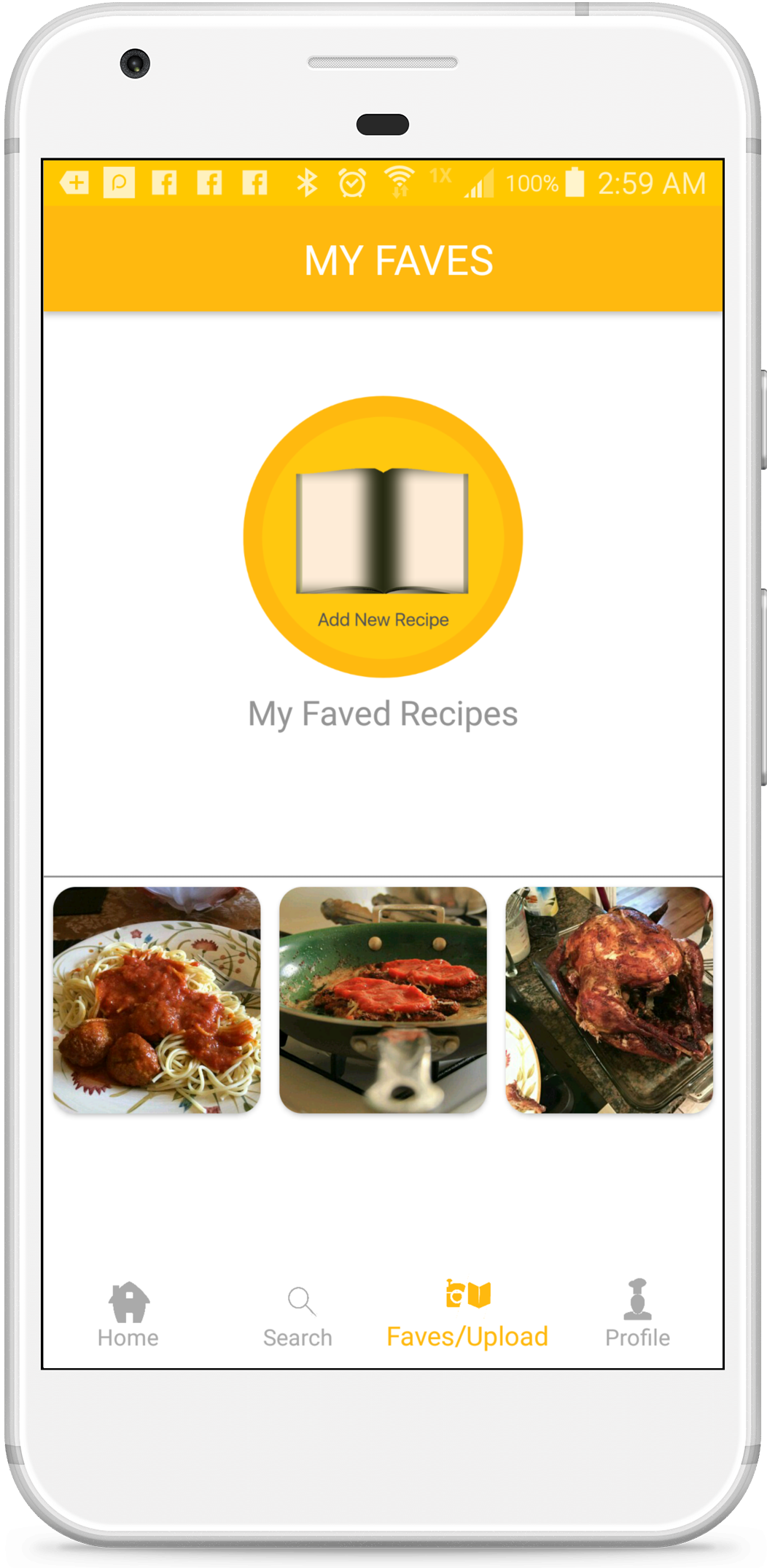Open the roasted turkey recipe
767x1568 pixels.
(x=609, y=999)
